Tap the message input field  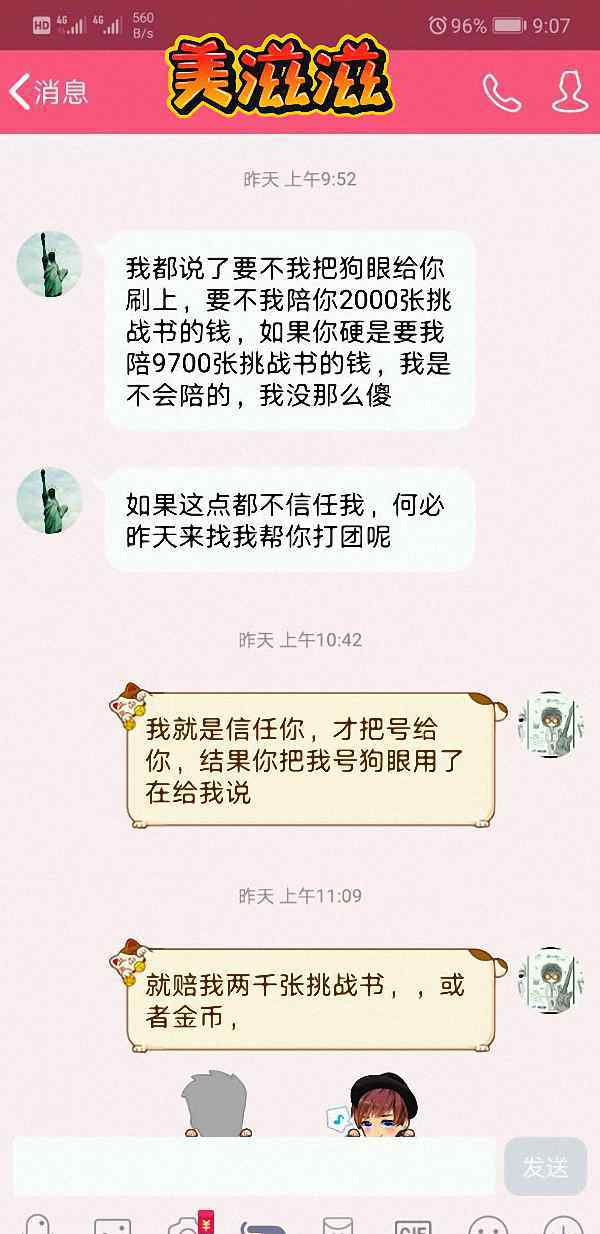[254, 1165]
